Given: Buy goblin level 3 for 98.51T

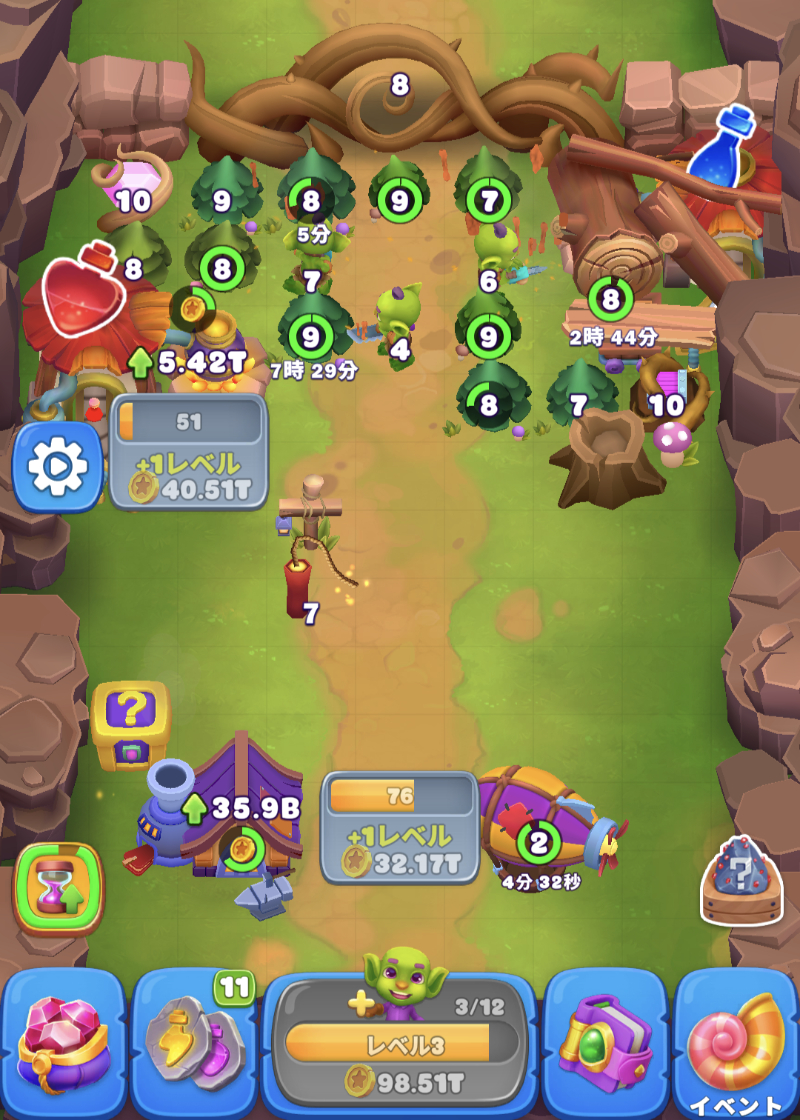Looking at the screenshot, I should 402,1046.
